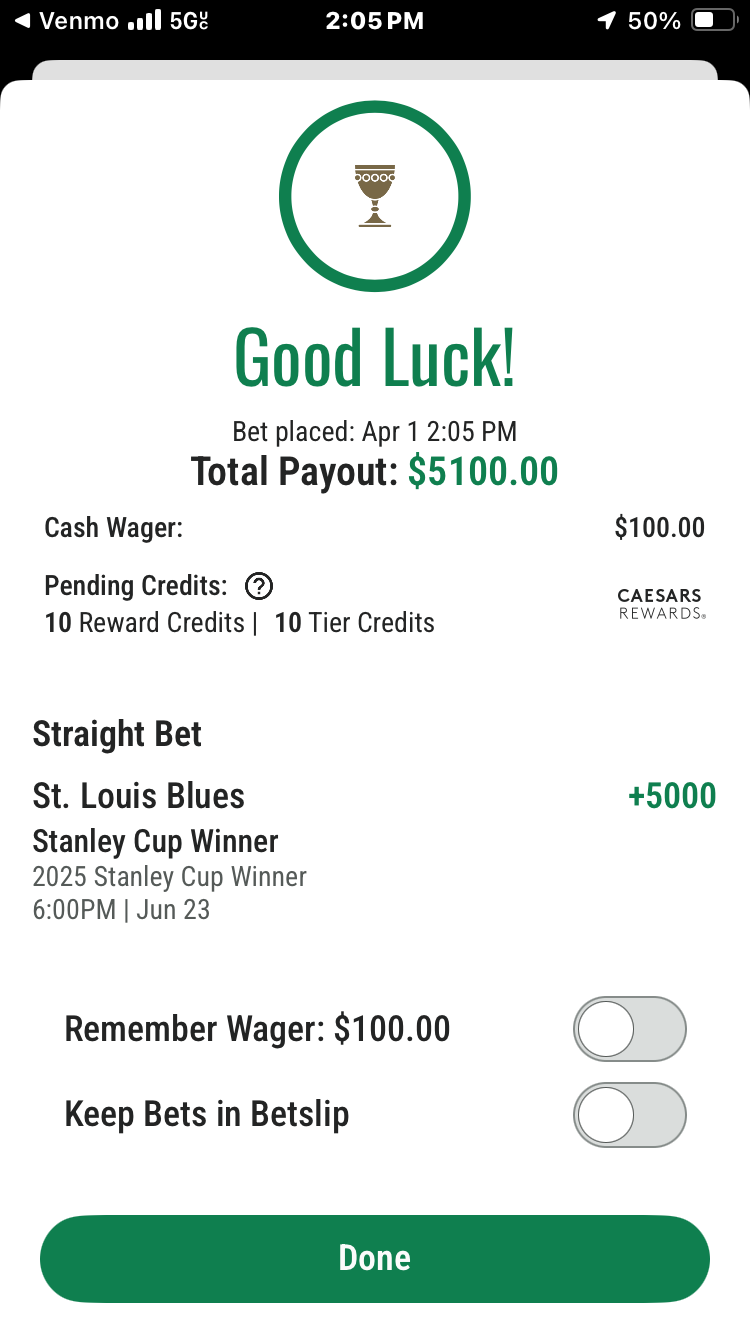Viewport: 750px width, 1334px height.
Task: Open the Pending Credits help icon
Action: (x=259, y=586)
